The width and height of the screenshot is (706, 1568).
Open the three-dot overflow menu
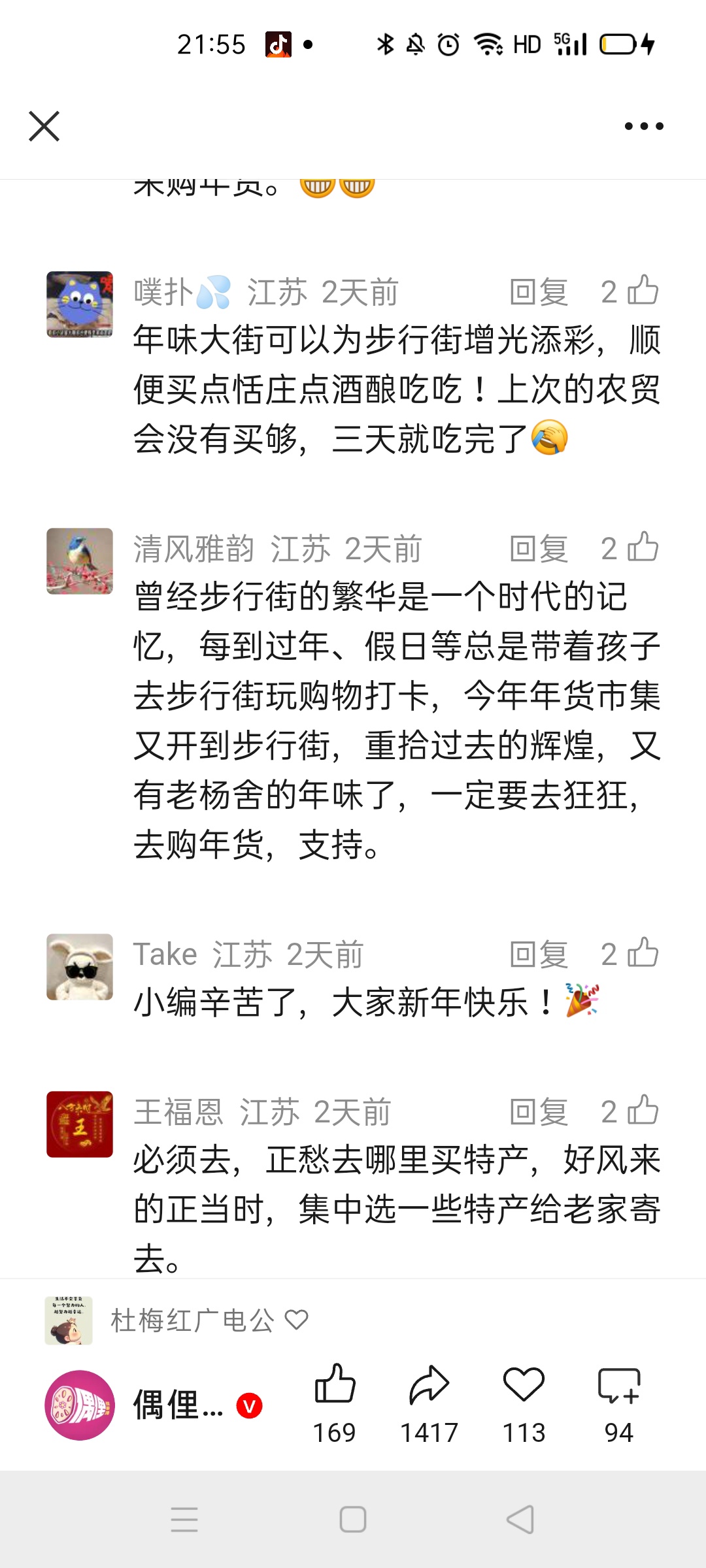(x=644, y=126)
